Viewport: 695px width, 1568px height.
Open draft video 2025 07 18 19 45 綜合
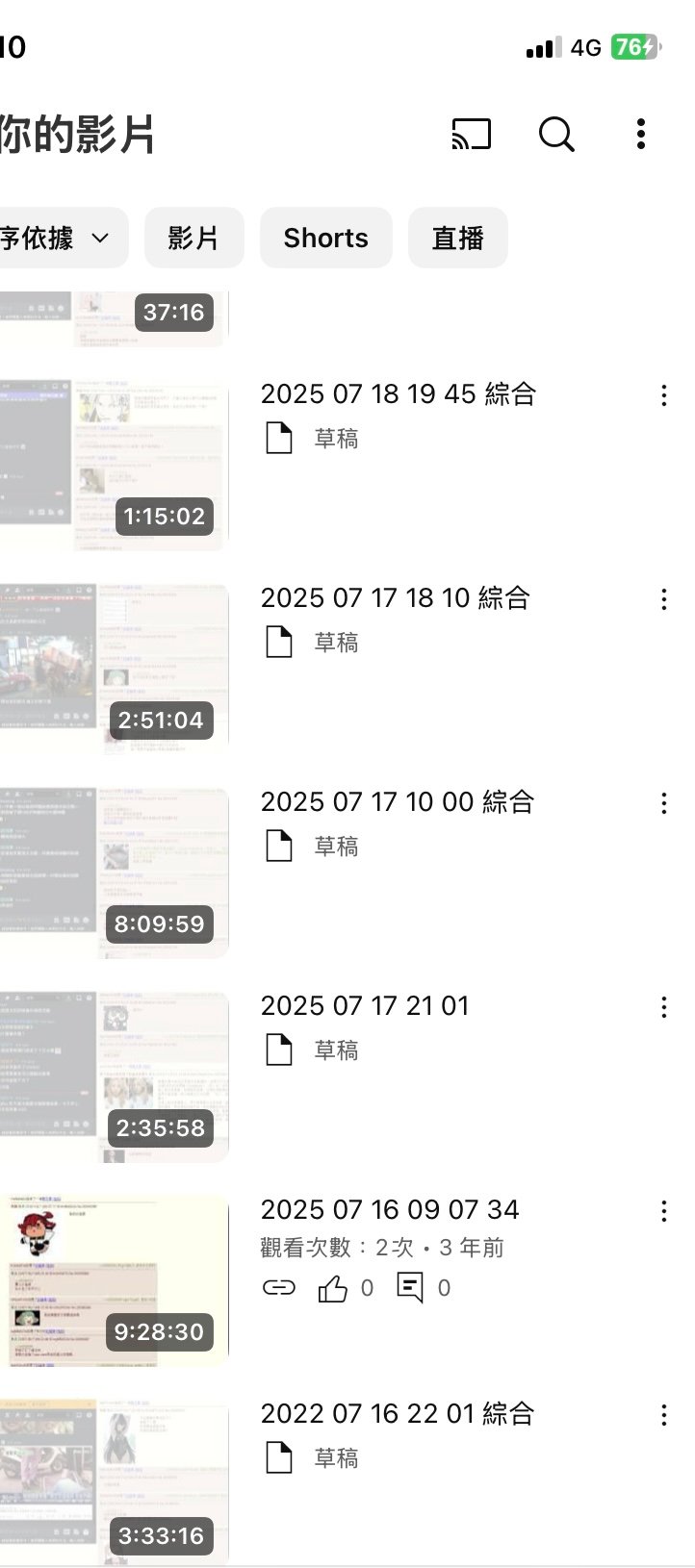pos(398,394)
